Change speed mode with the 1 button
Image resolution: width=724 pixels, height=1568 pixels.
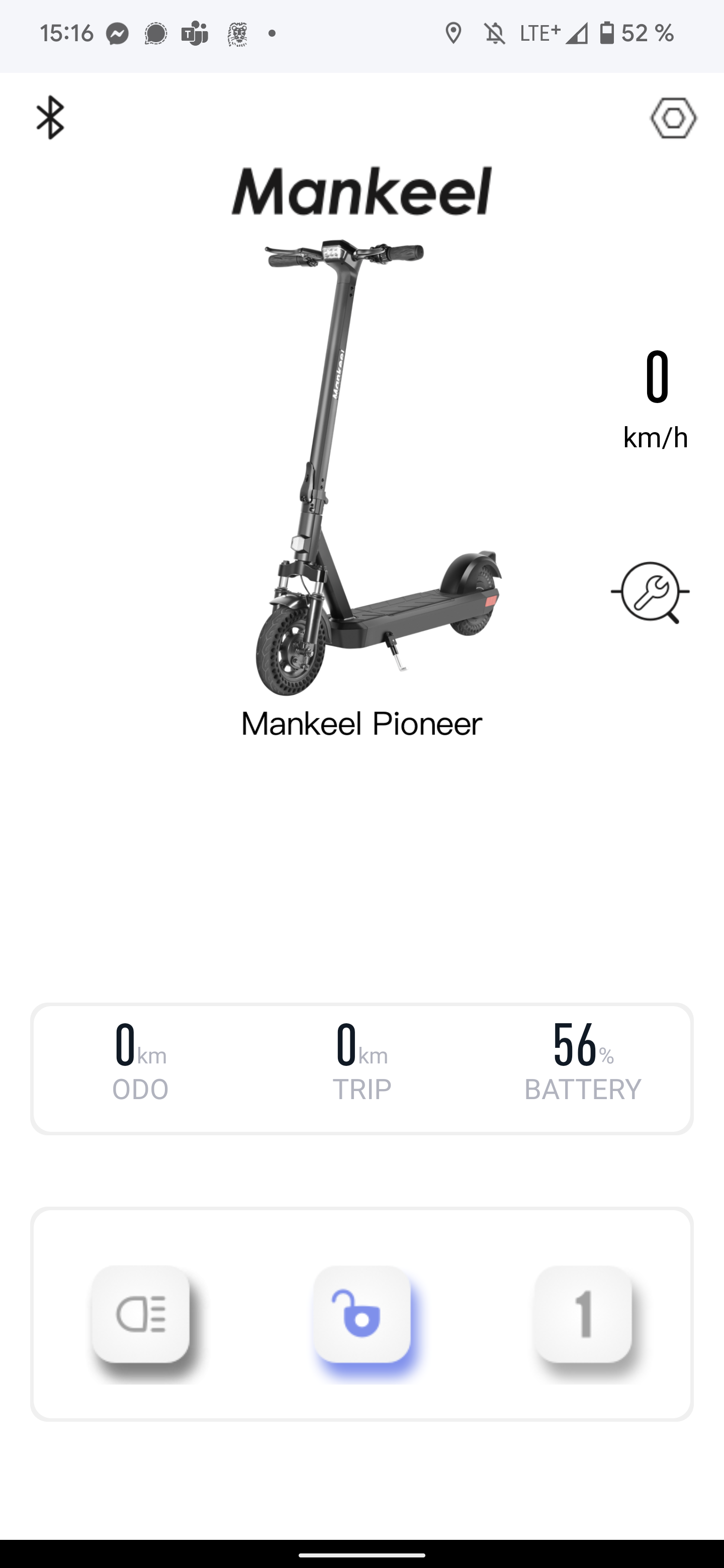tap(583, 1314)
